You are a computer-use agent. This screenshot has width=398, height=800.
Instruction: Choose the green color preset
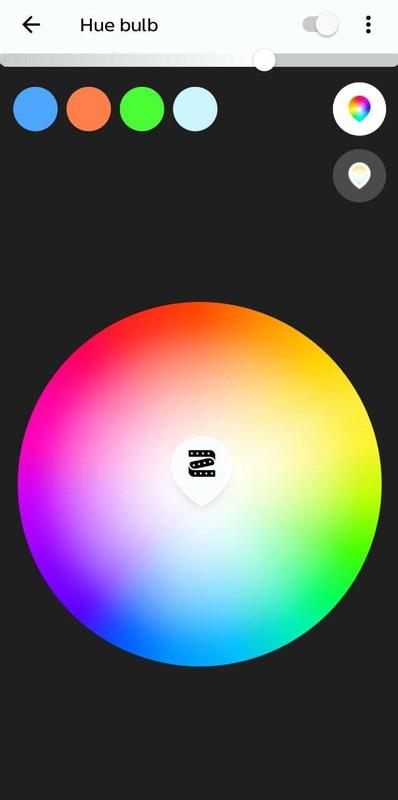tap(142, 109)
